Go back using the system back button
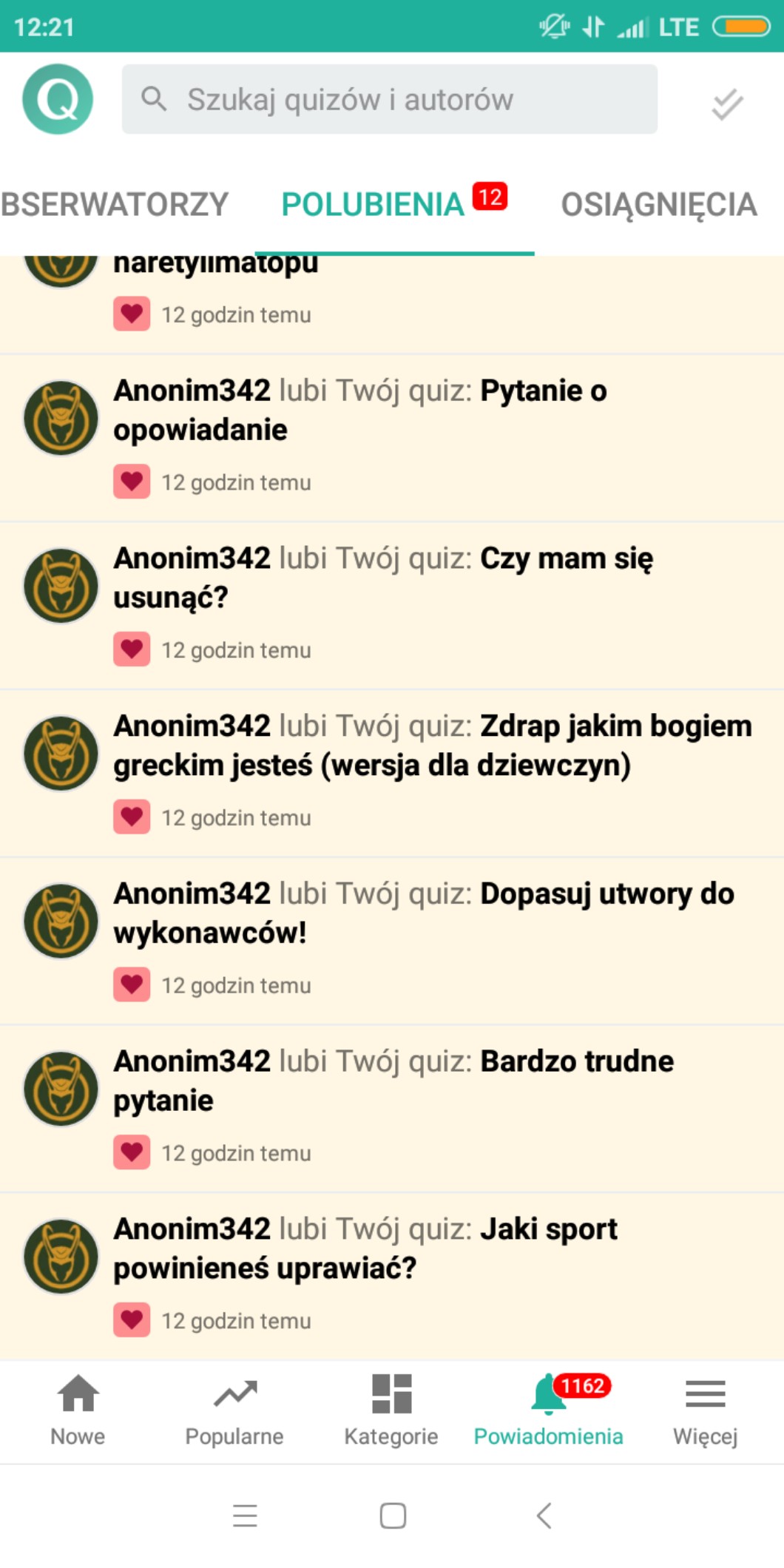Image resolution: width=784 pixels, height=1568 pixels. click(544, 1515)
